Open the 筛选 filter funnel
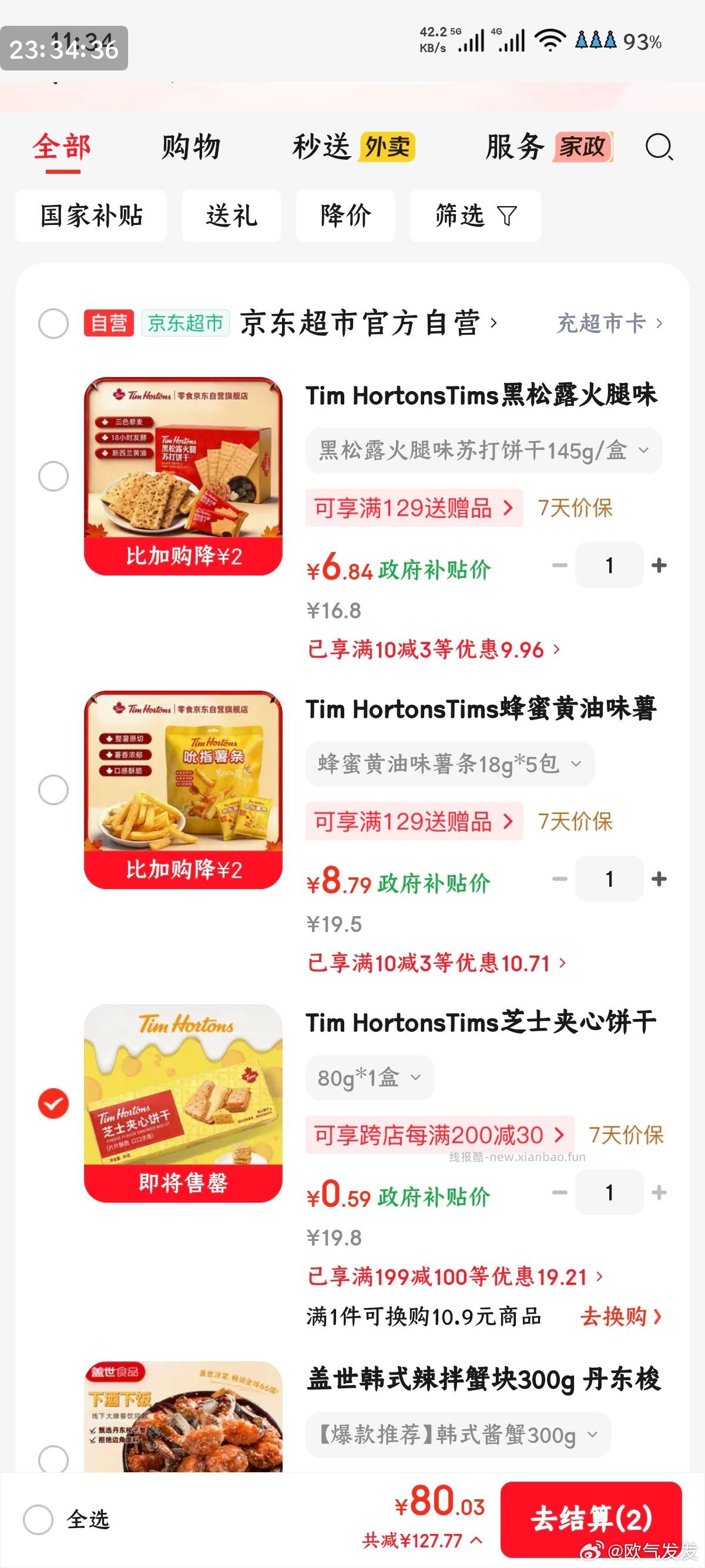Viewport: 705px width, 1568px height. click(x=474, y=216)
